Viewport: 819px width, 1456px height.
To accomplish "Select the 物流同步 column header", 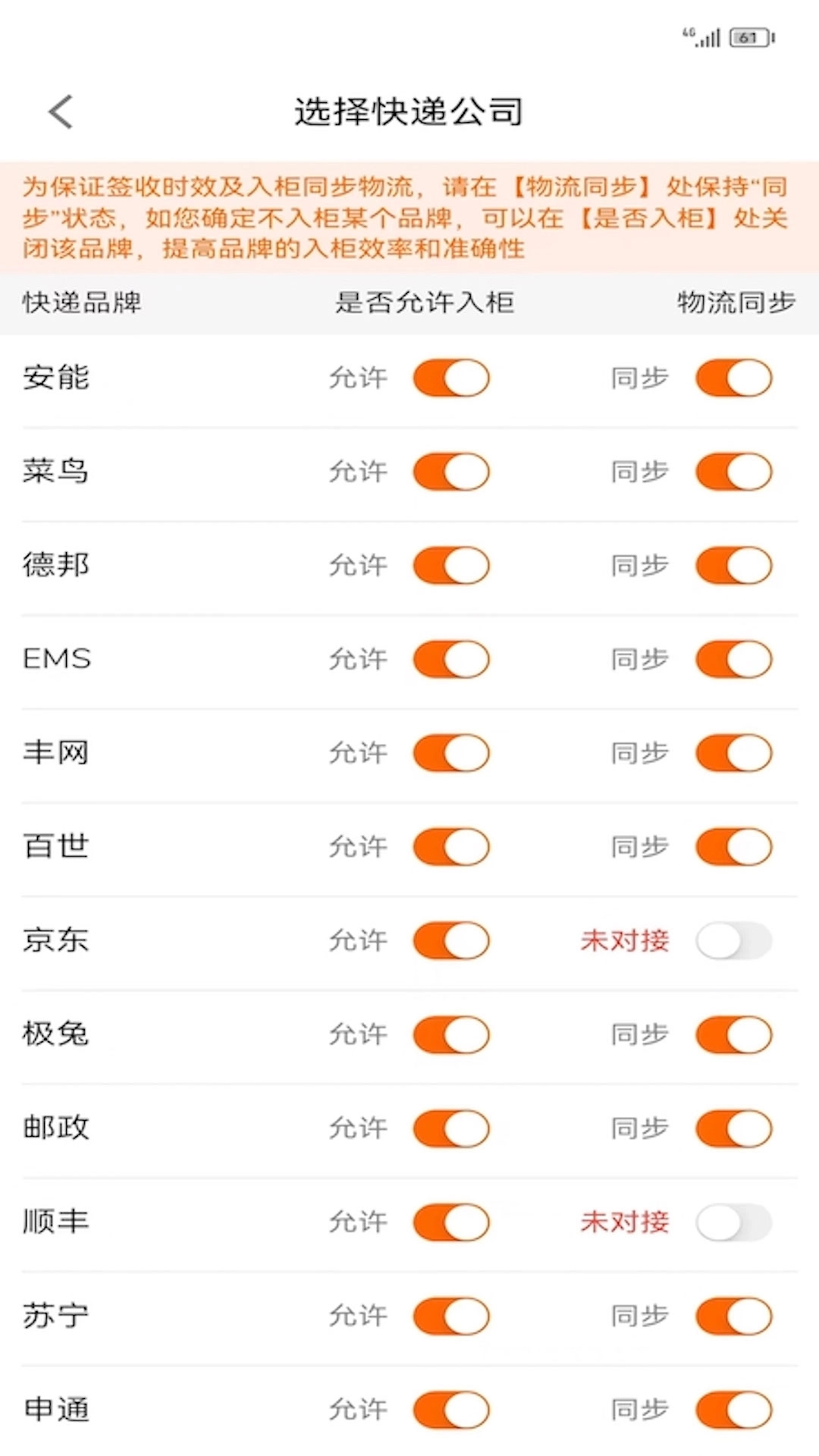I will click(x=735, y=302).
